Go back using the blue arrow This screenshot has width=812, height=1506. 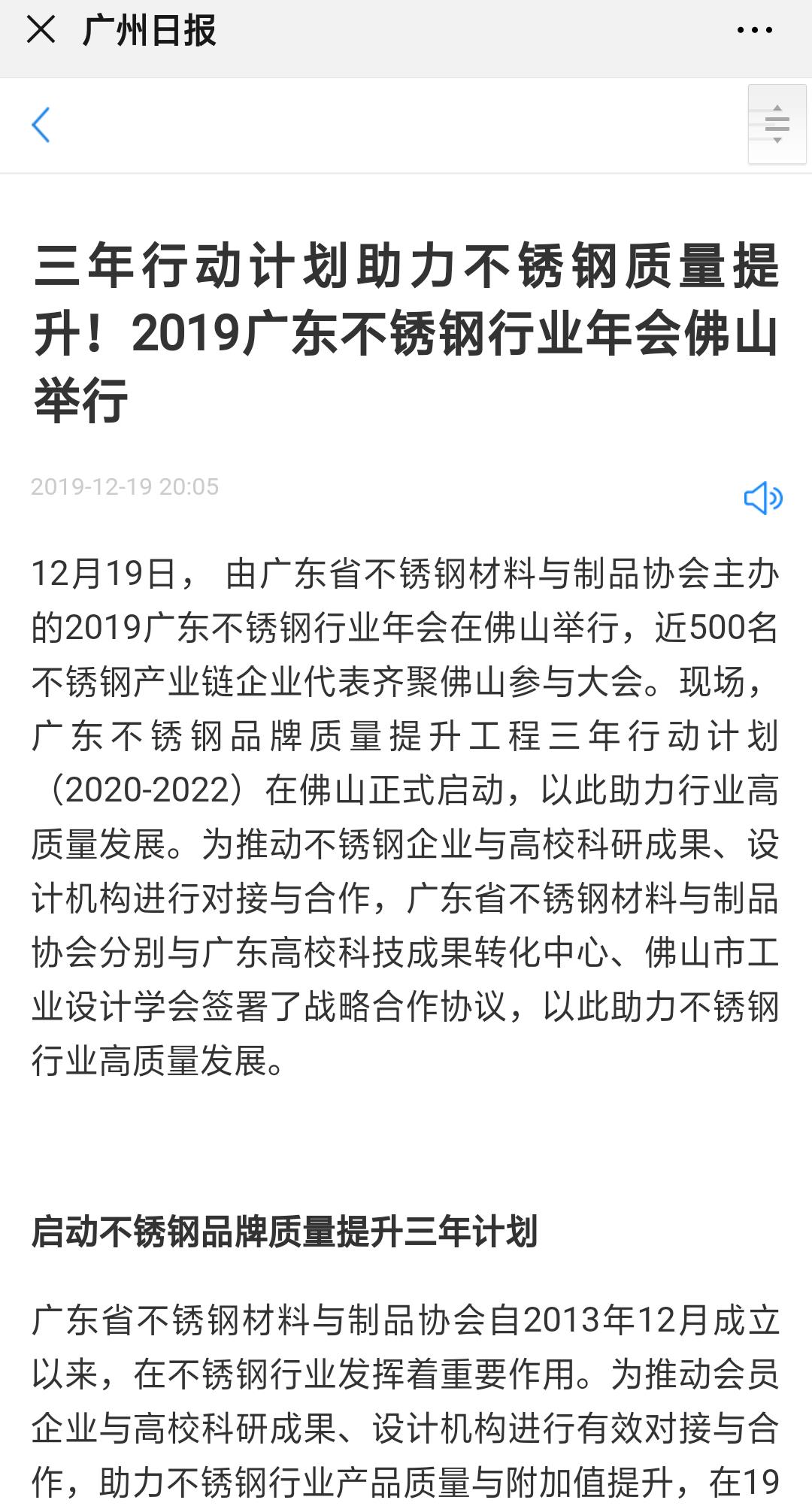[x=41, y=125]
